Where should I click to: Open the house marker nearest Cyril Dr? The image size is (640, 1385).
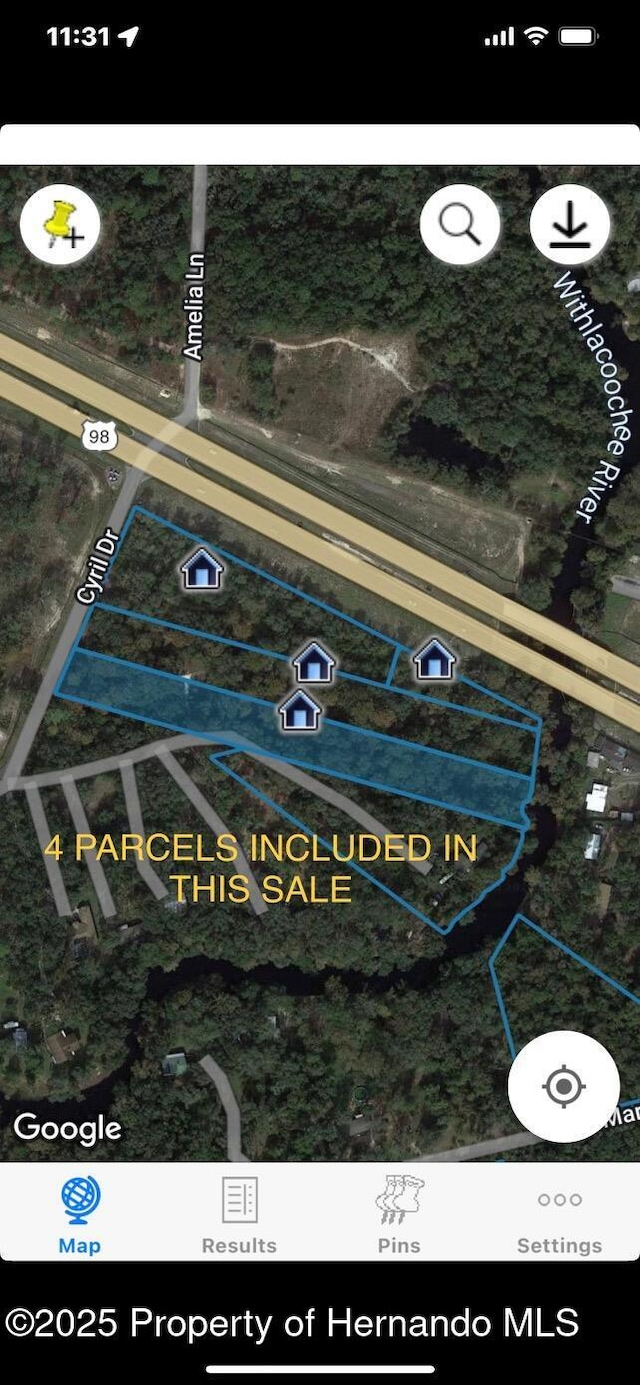click(202, 570)
